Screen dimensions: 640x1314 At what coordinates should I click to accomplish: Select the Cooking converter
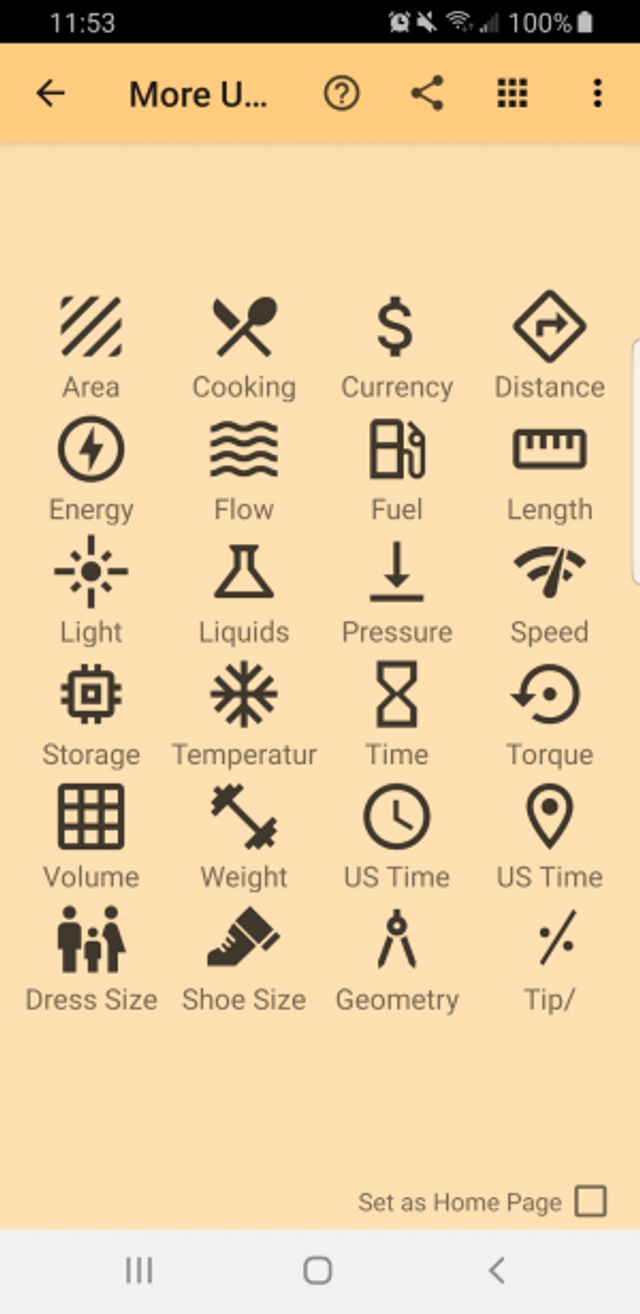point(244,345)
